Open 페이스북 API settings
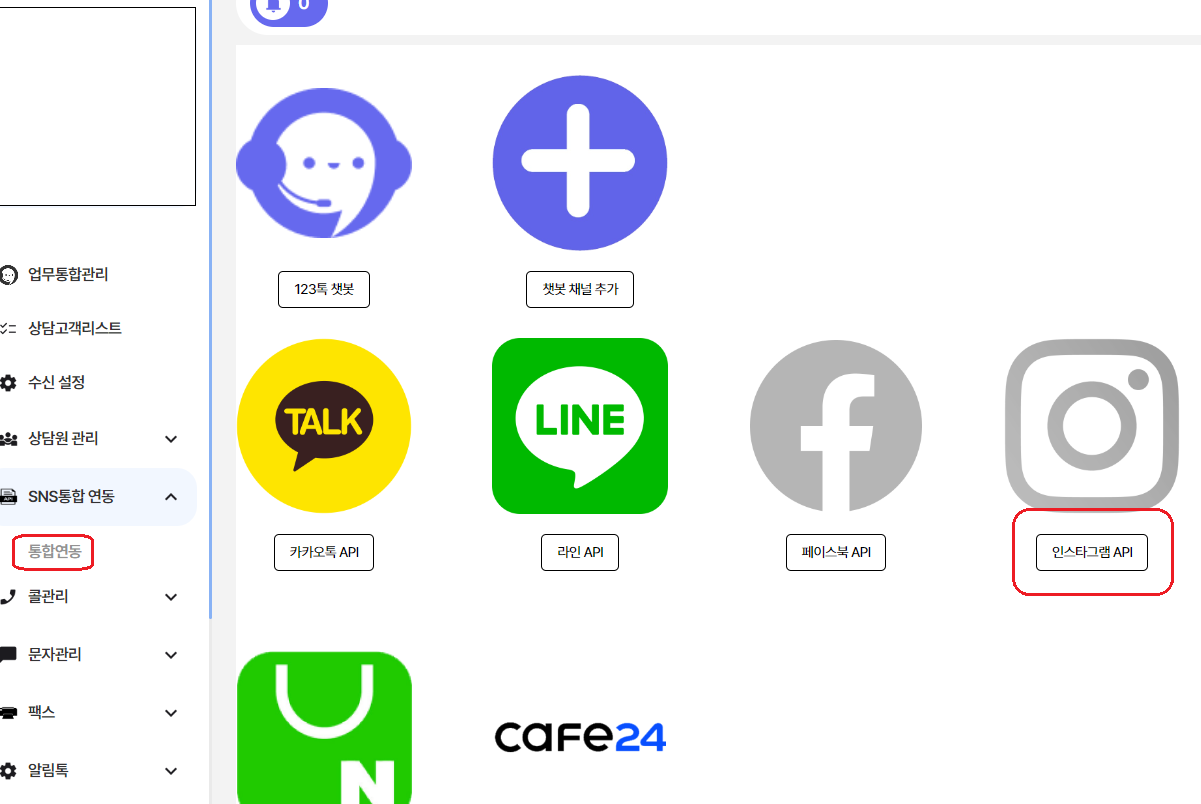Screen dimensions: 1201x804 pyautogui.click(x=836, y=552)
